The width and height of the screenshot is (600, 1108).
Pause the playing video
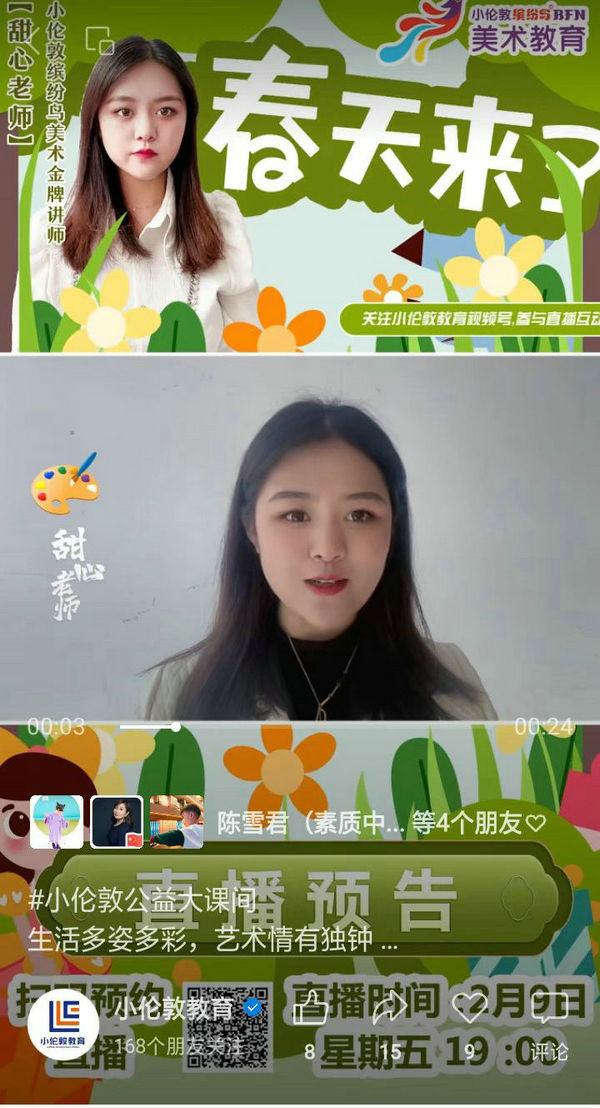click(300, 540)
